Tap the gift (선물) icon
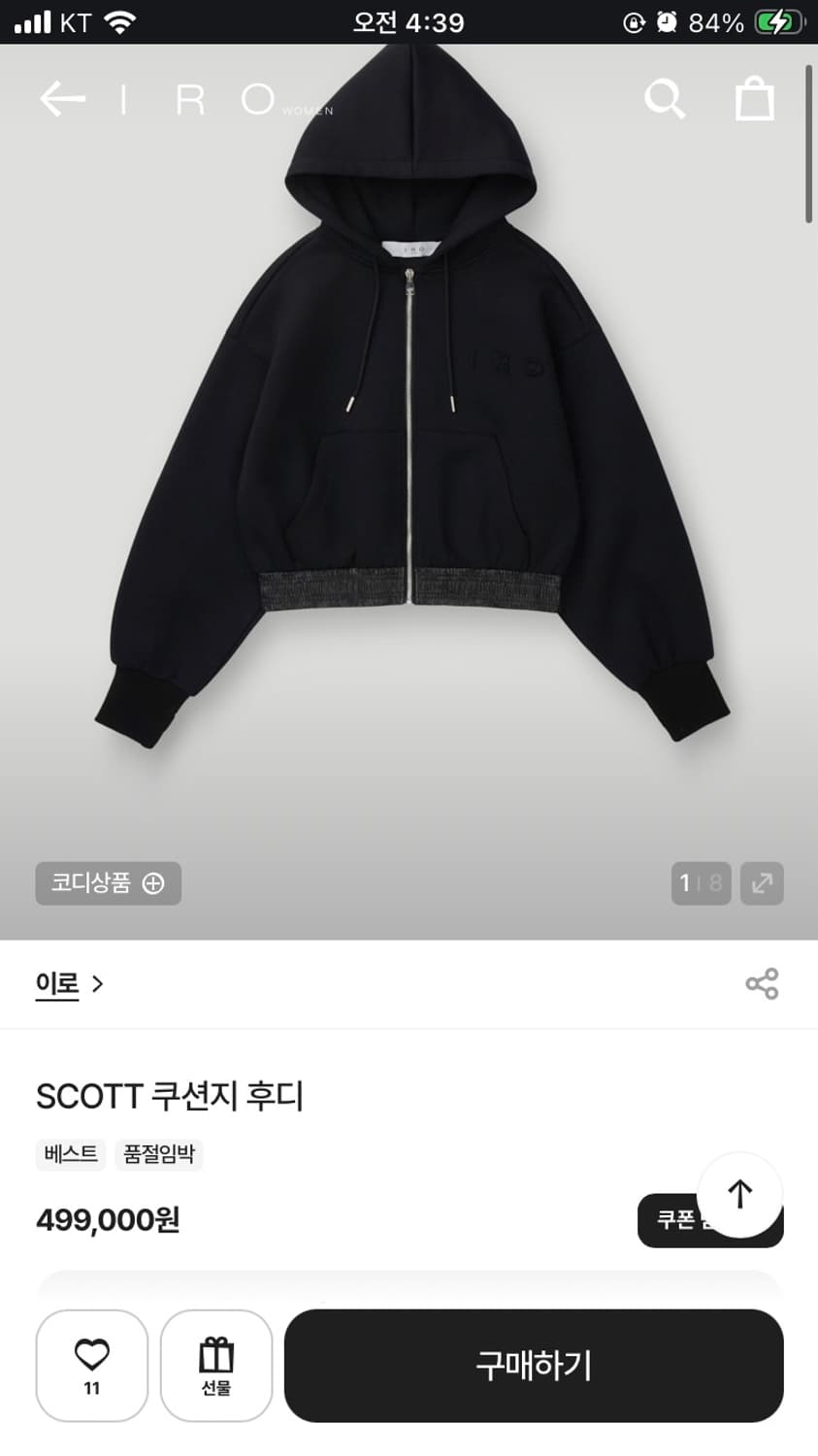The height and width of the screenshot is (1456, 818). click(x=215, y=1364)
